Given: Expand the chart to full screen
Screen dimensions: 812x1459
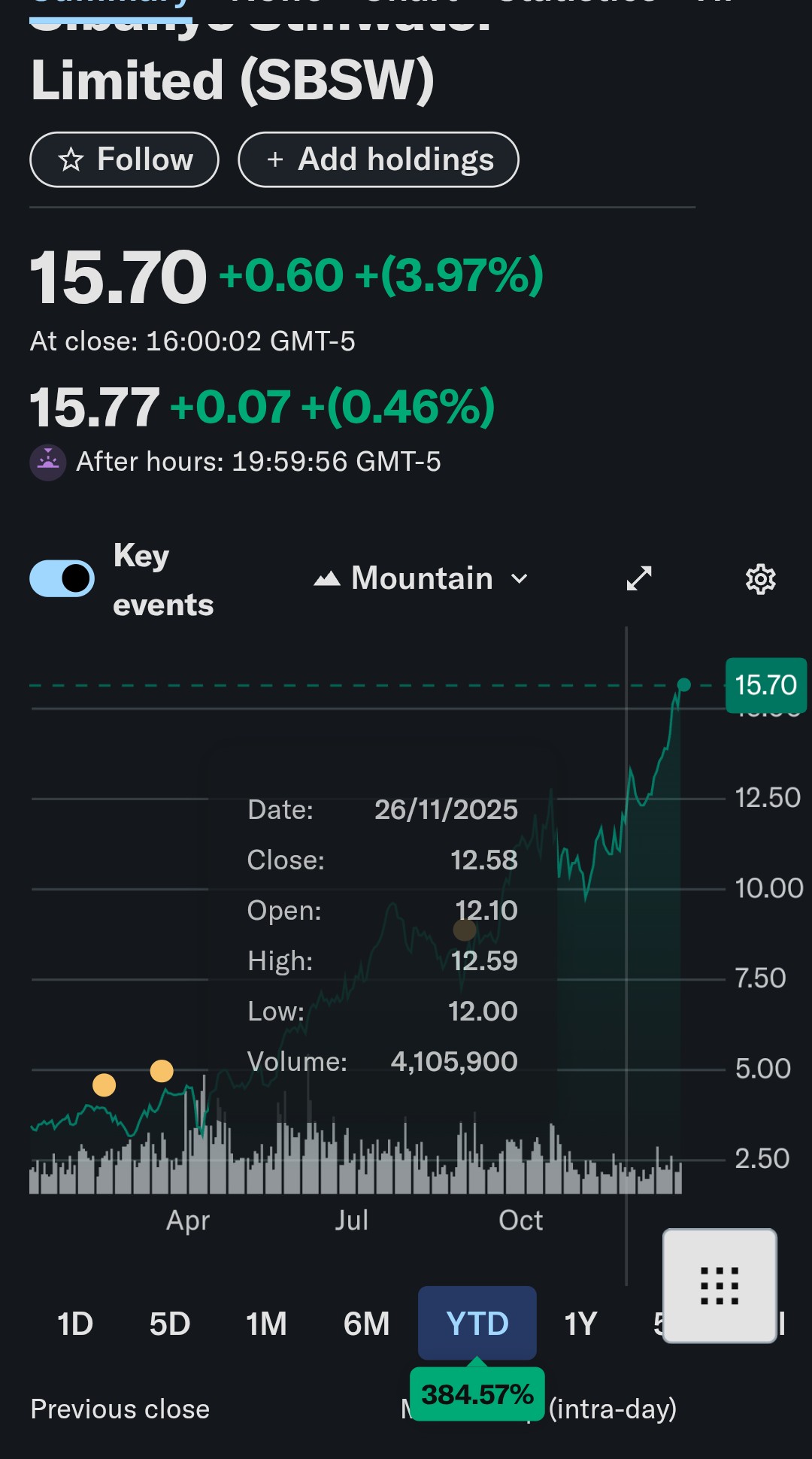Looking at the screenshot, I should [x=639, y=578].
